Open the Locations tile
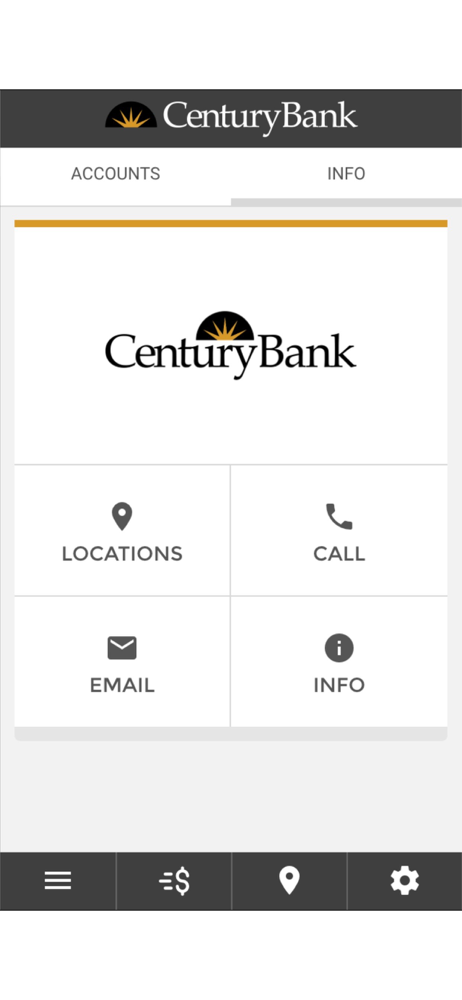The image size is (462, 1000). 122,531
